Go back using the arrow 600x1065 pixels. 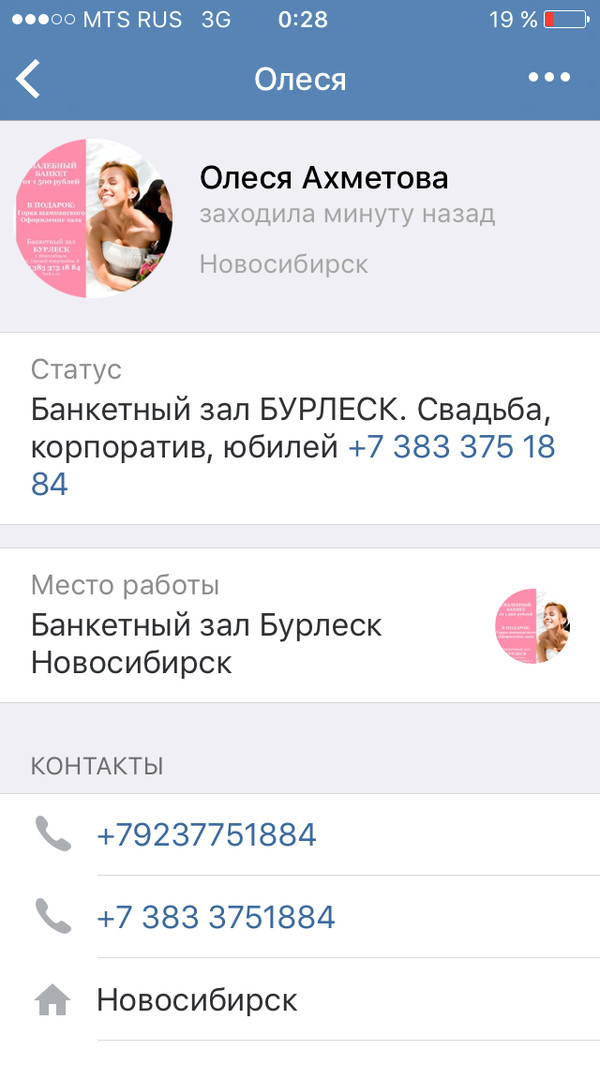point(28,79)
